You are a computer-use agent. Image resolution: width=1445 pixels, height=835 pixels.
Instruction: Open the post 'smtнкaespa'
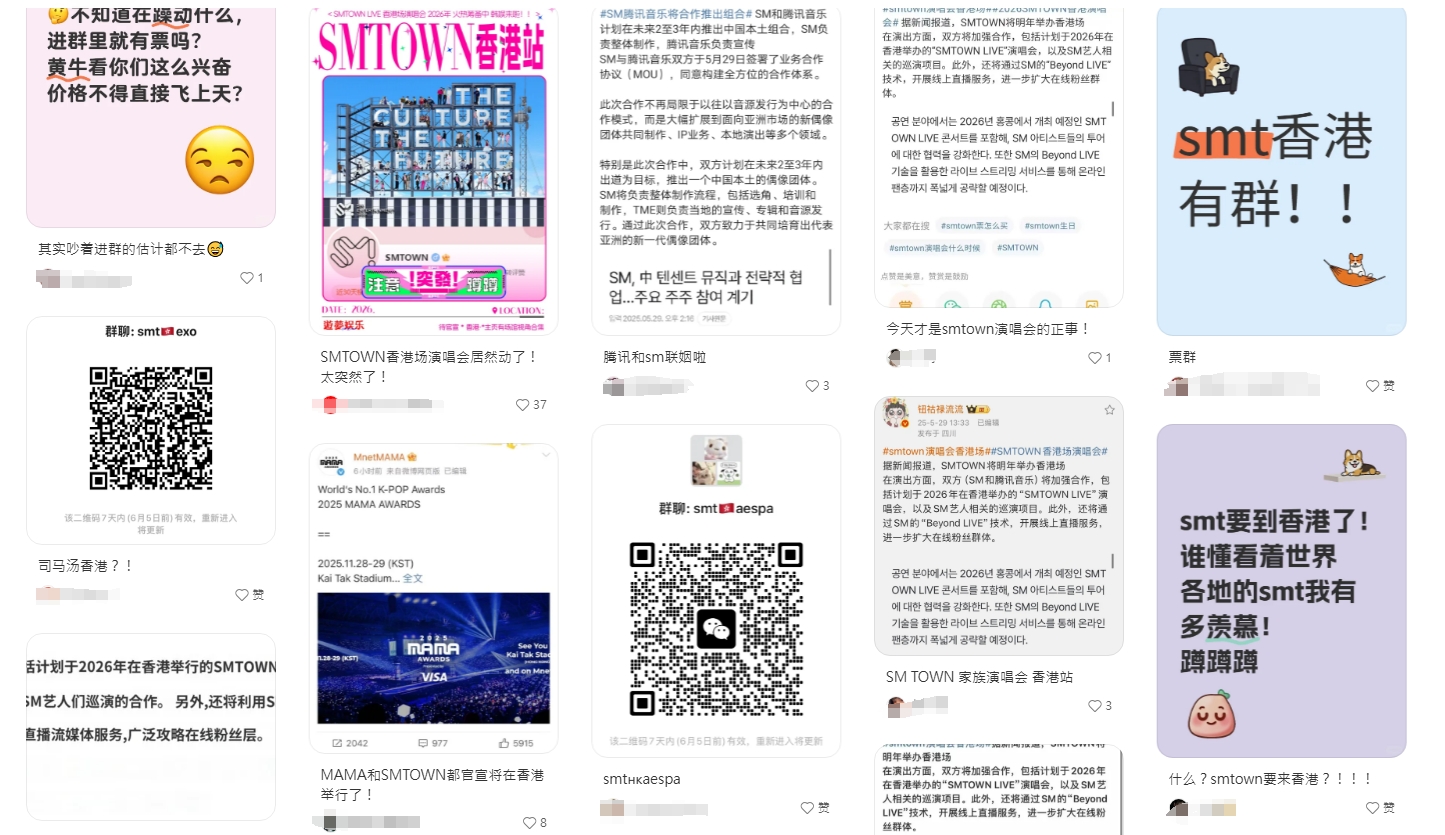(x=715, y=590)
